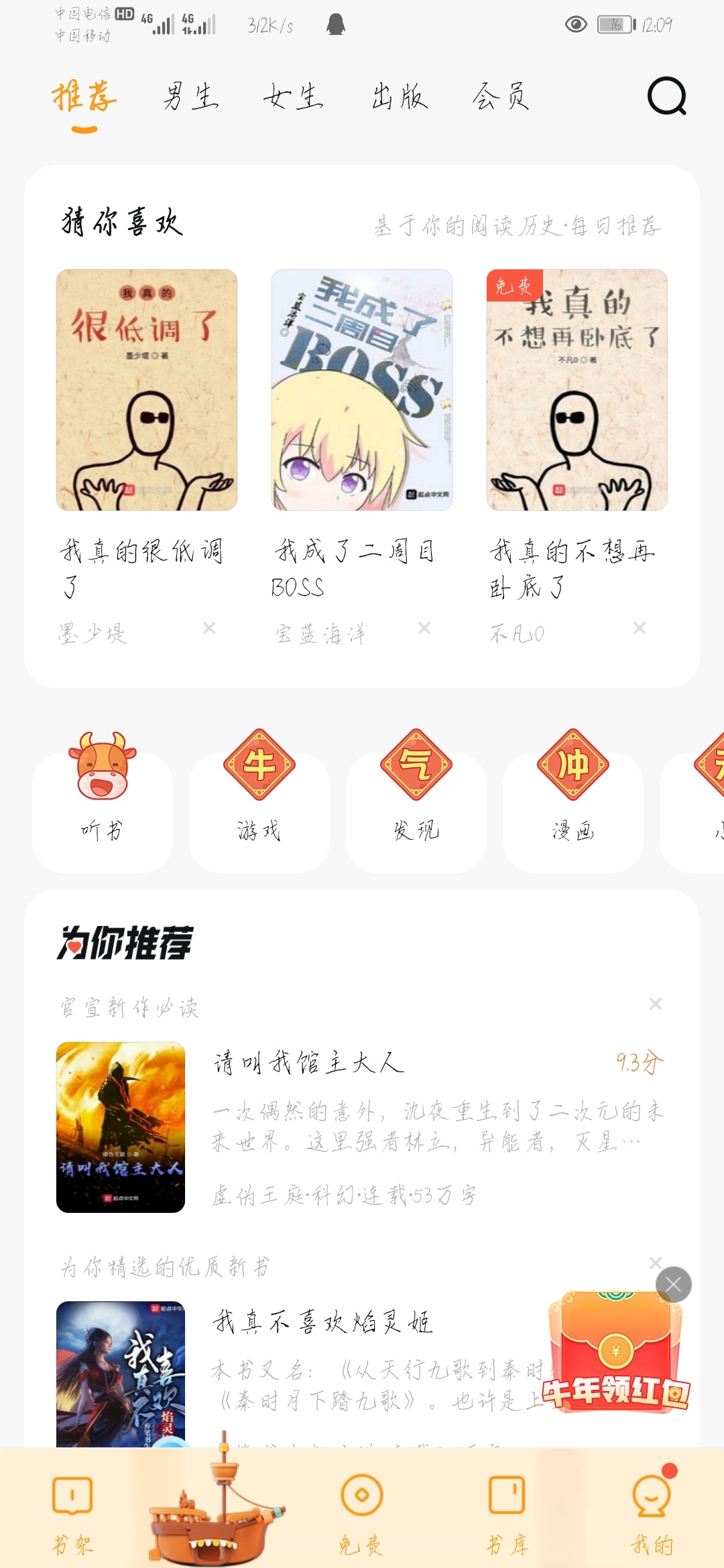Close the 牛年领红包 floating banner
This screenshot has height=1568, width=724.
(673, 1285)
